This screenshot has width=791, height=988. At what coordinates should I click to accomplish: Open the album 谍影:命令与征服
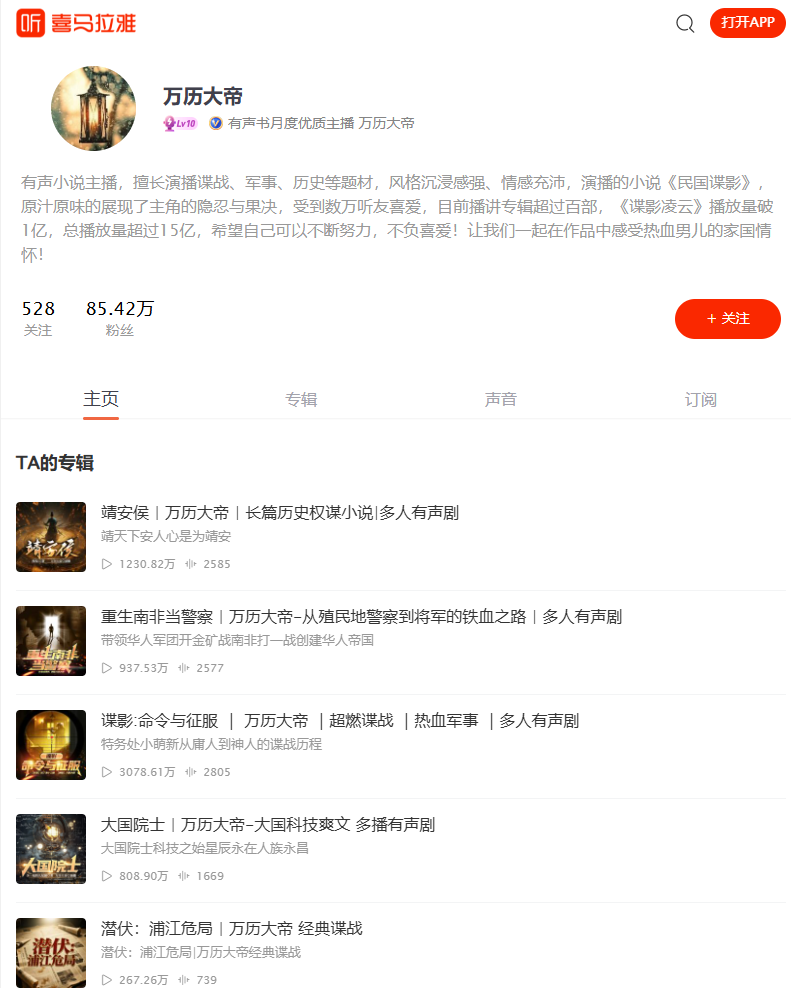pyautogui.click(x=339, y=721)
